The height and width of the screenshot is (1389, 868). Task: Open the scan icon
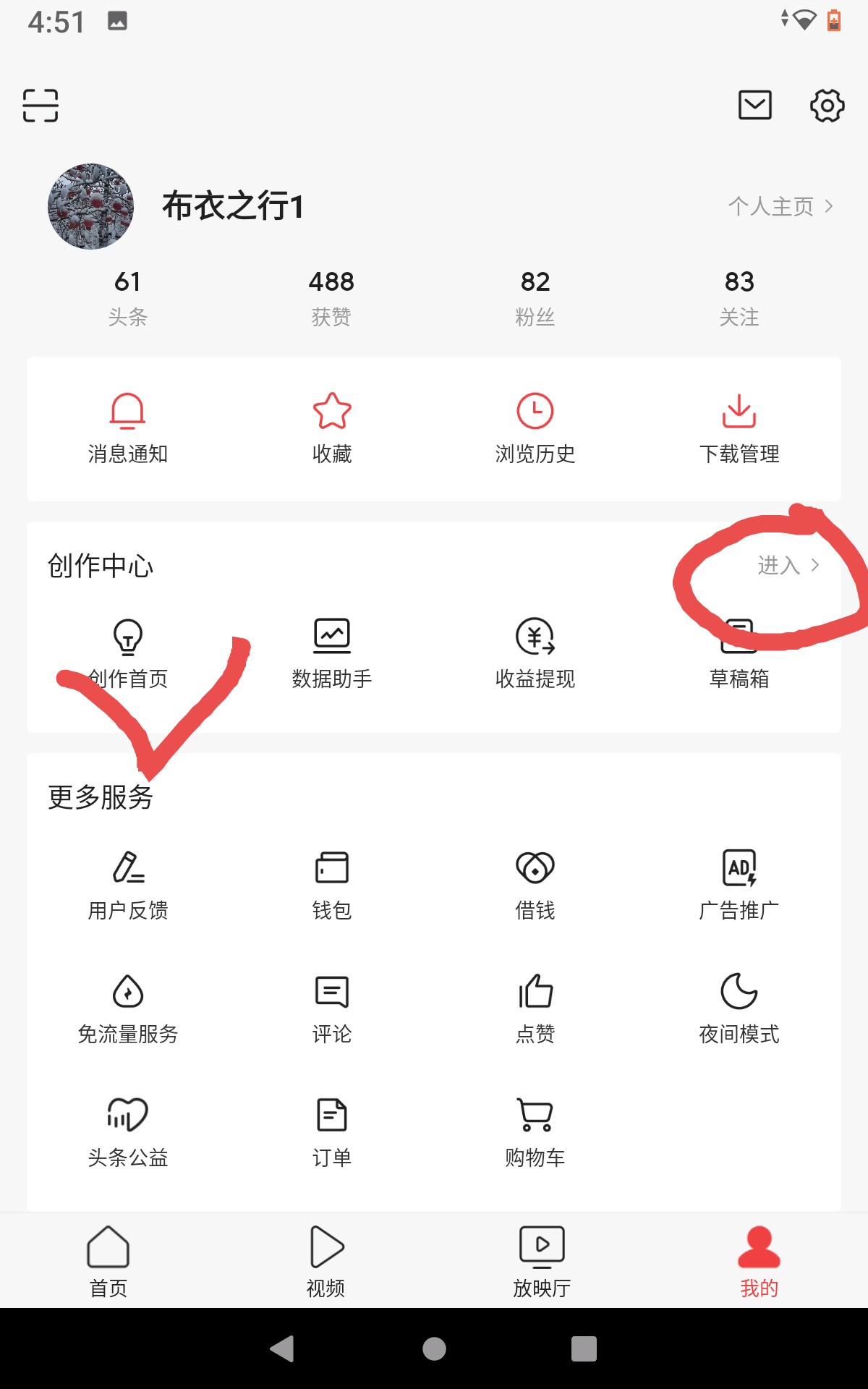tap(41, 106)
